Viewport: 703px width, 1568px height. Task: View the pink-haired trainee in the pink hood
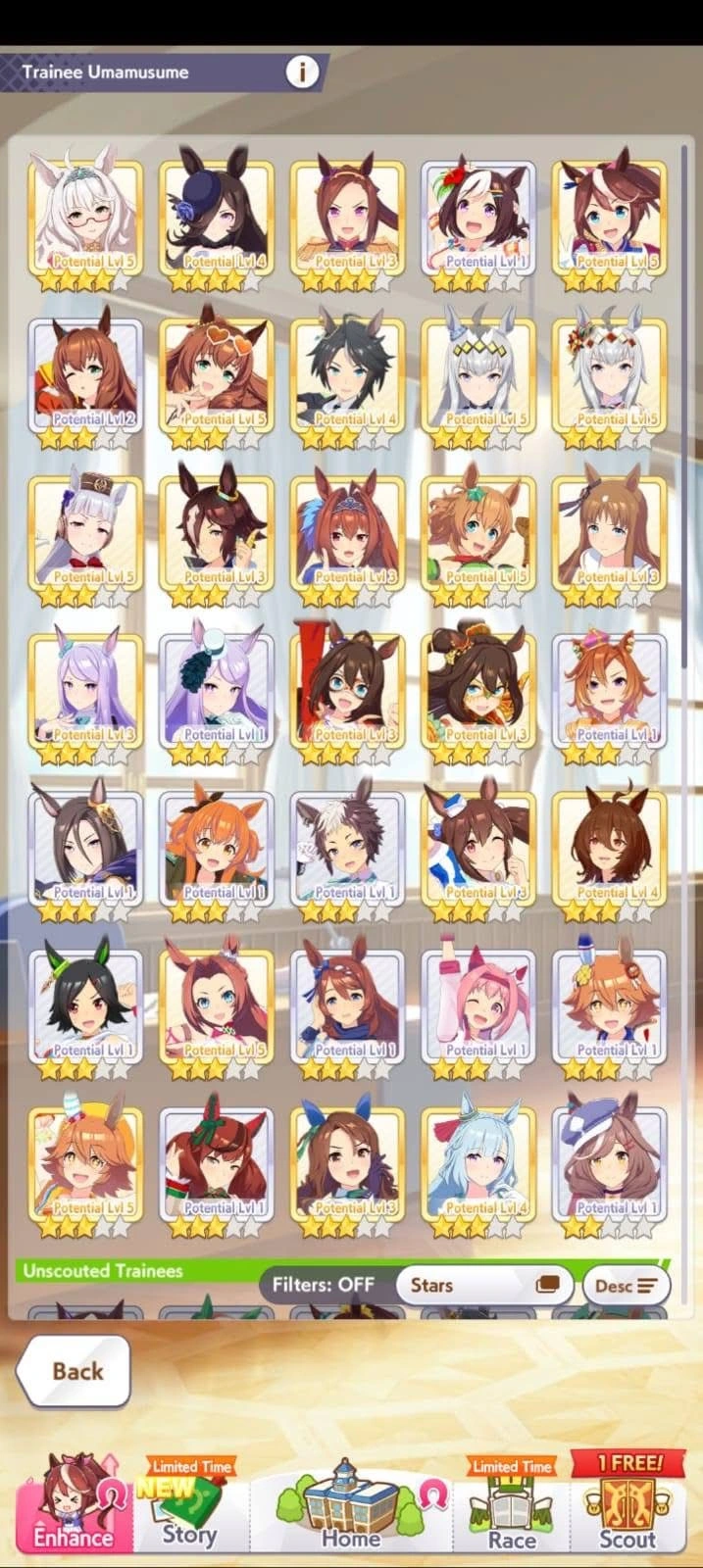tap(478, 1010)
